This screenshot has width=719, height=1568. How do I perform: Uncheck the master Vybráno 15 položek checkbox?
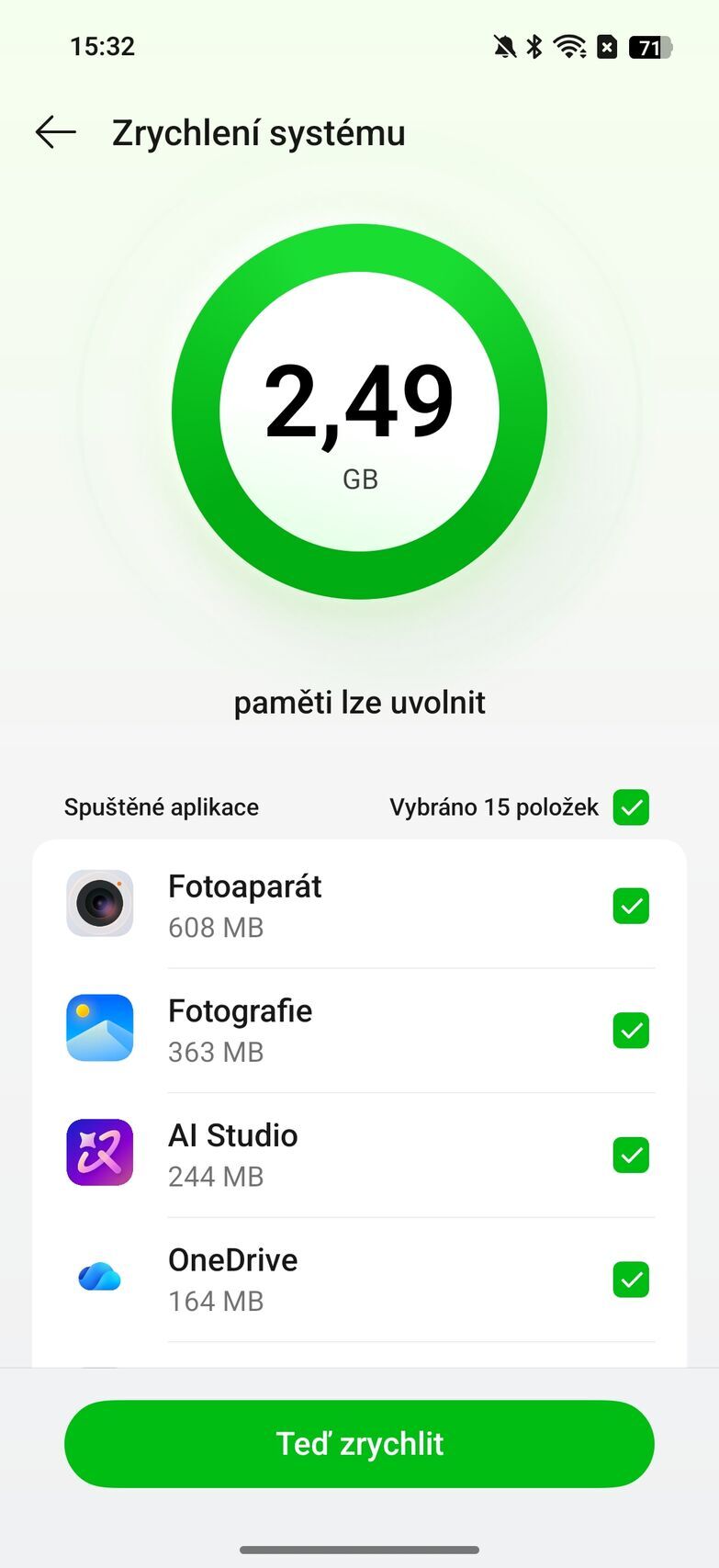point(631,807)
